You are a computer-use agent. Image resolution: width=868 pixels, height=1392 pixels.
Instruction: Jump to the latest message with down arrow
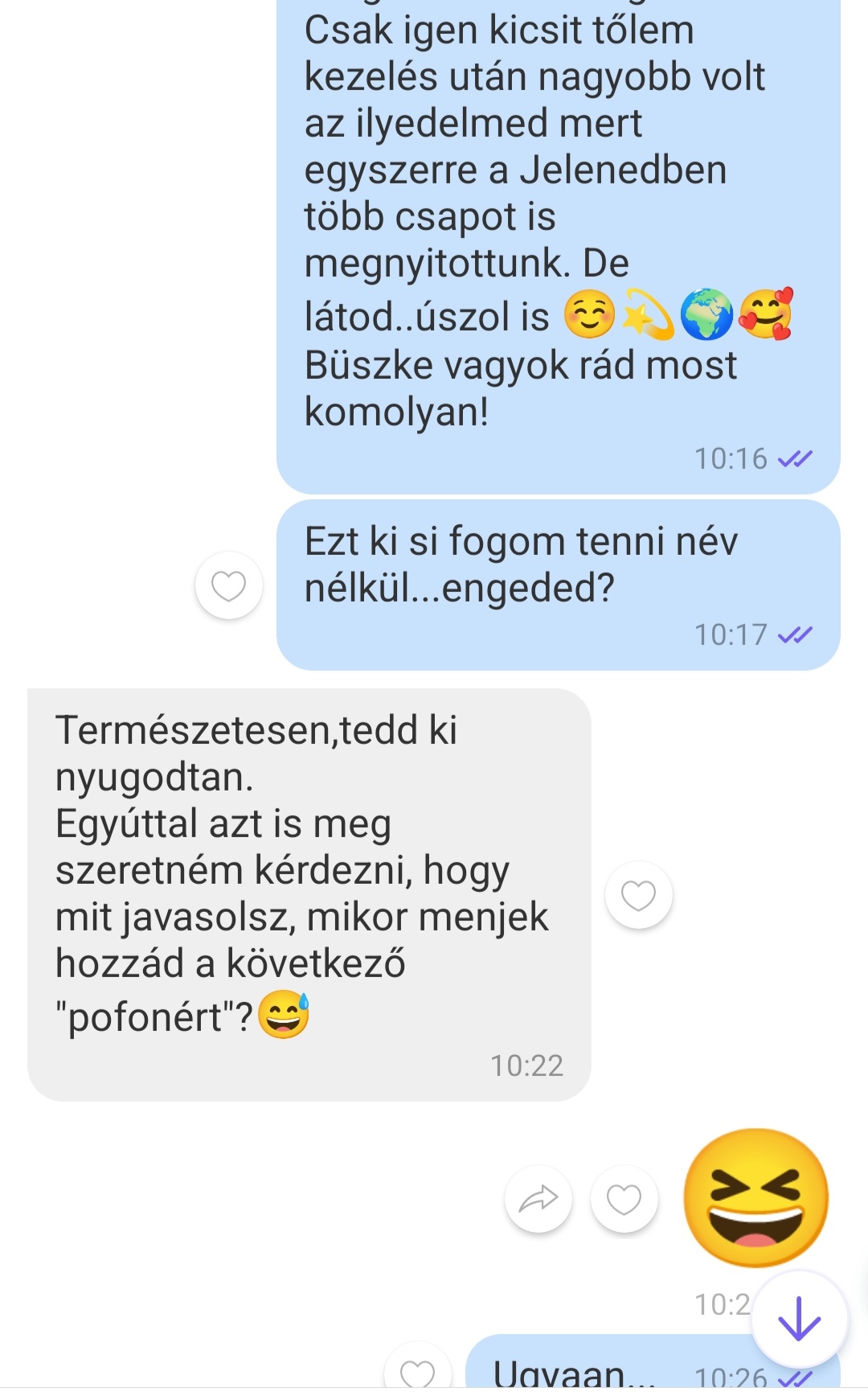tap(799, 1319)
